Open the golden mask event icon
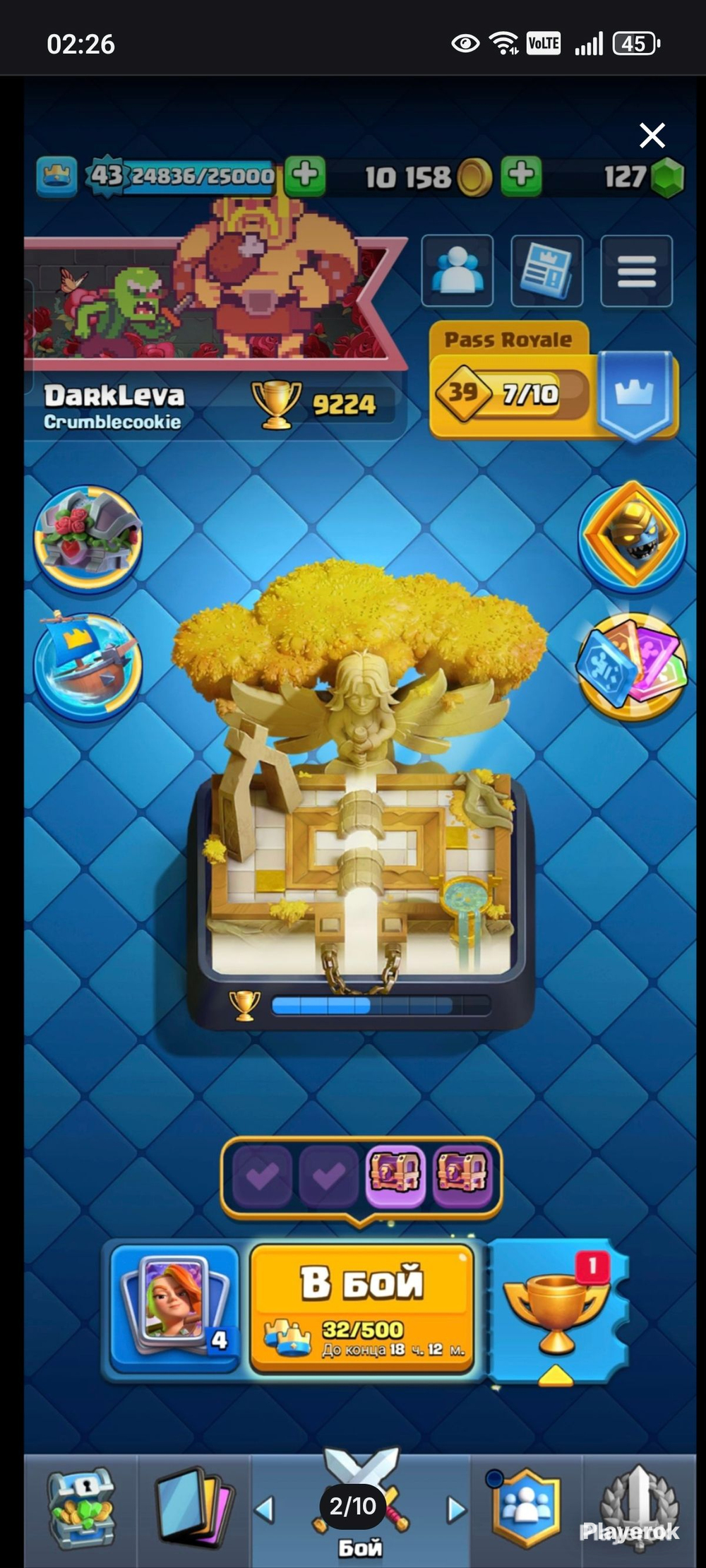The width and height of the screenshot is (706, 1568). click(x=632, y=535)
